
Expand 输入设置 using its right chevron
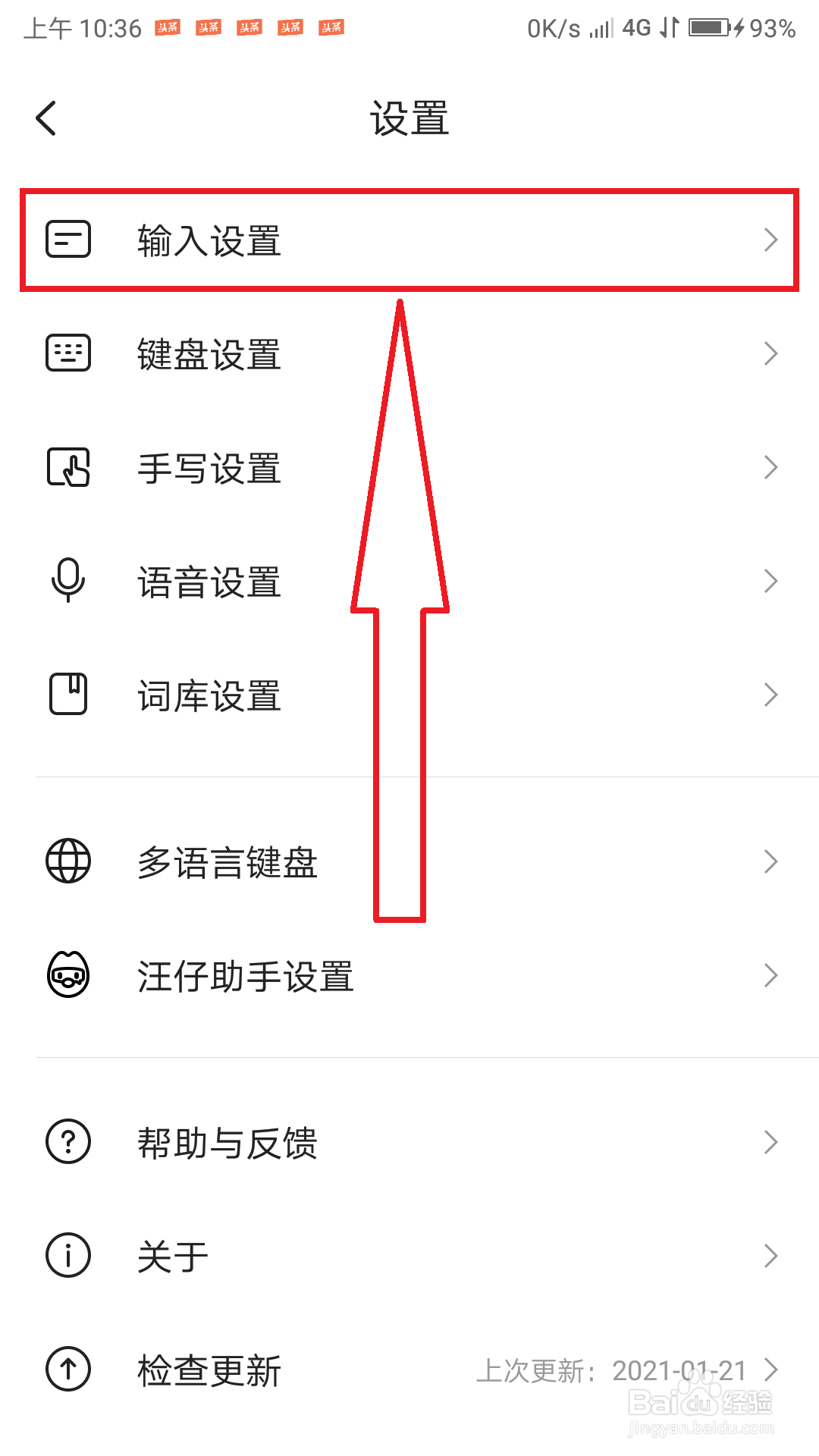pyautogui.click(x=771, y=239)
